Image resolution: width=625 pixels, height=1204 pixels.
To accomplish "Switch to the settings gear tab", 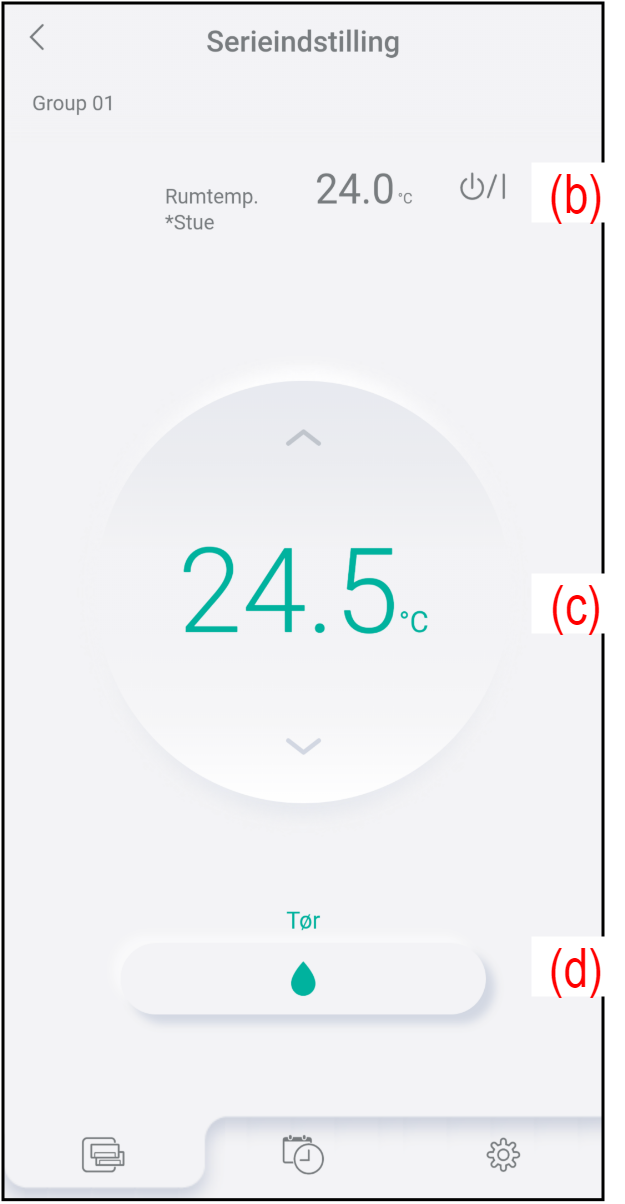I will point(503,1156).
